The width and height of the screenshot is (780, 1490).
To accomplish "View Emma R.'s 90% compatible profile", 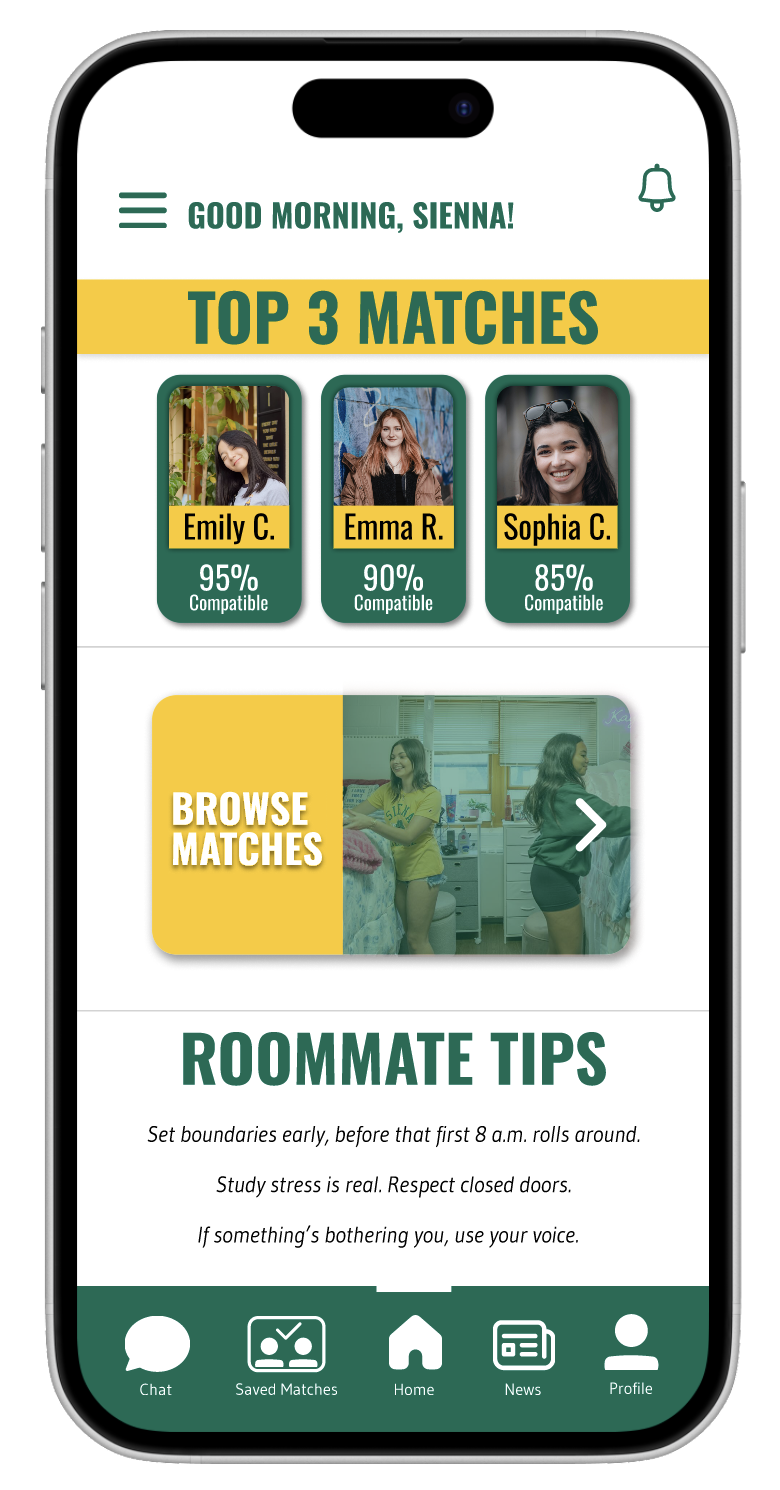I will [393, 498].
